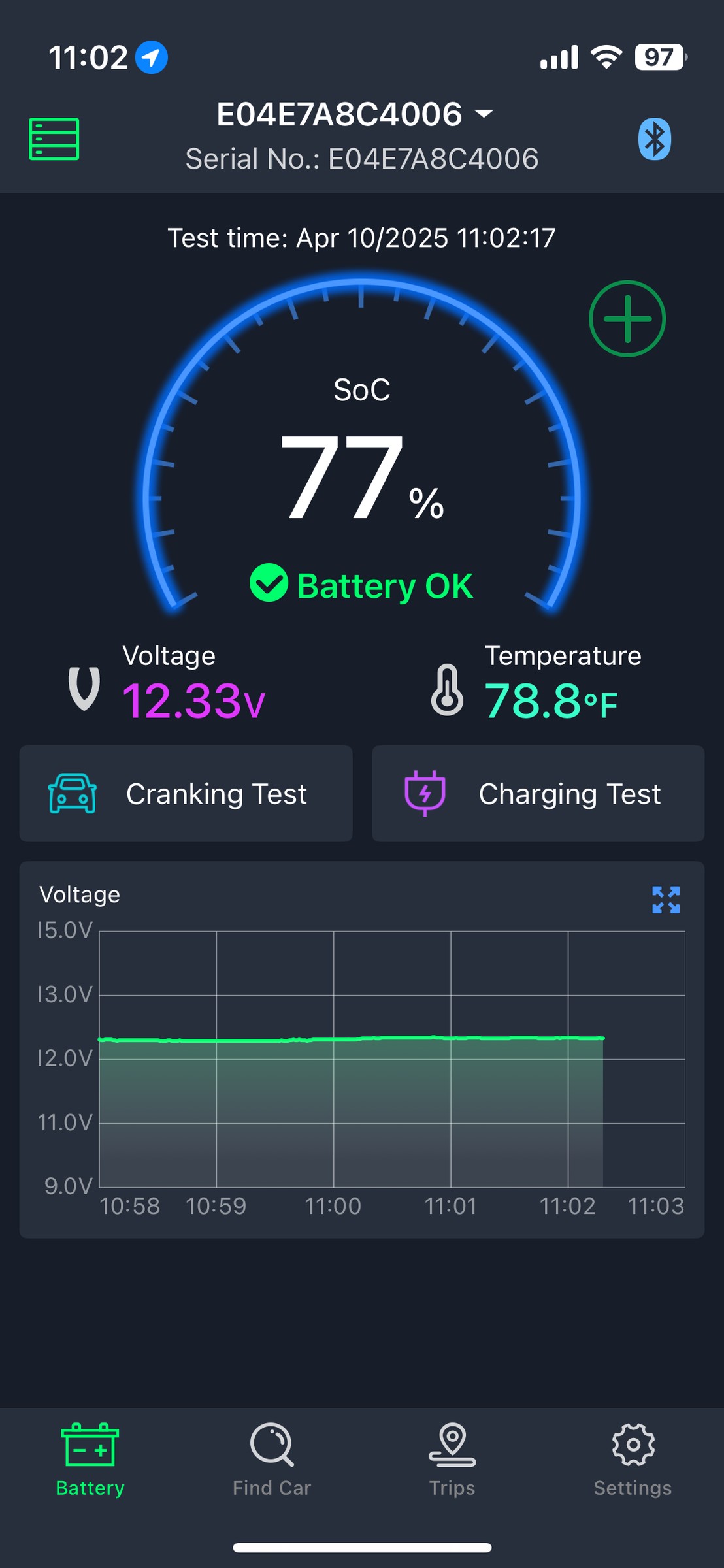Switch to the Find Car tab

[272, 1460]
